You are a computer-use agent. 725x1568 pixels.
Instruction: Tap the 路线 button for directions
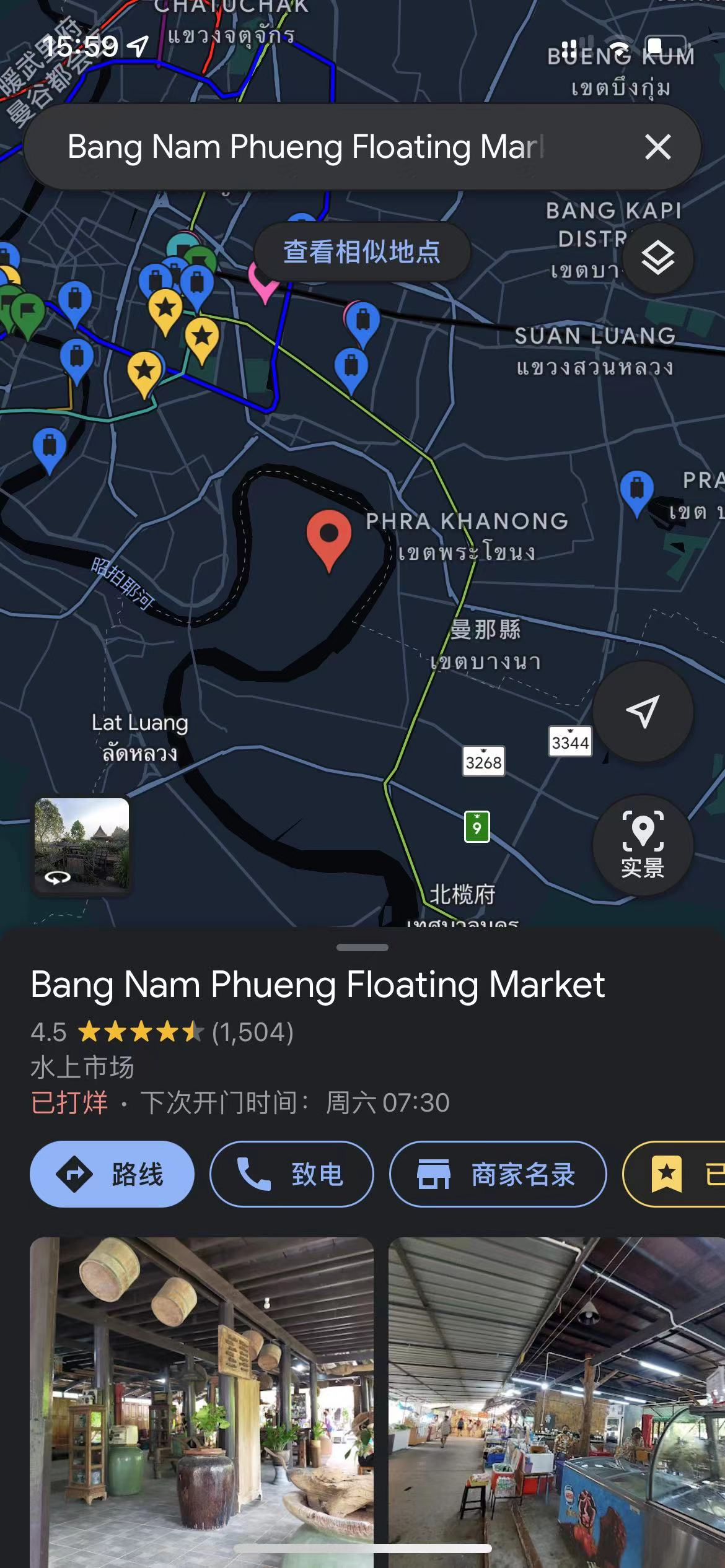coord(112,1172)
